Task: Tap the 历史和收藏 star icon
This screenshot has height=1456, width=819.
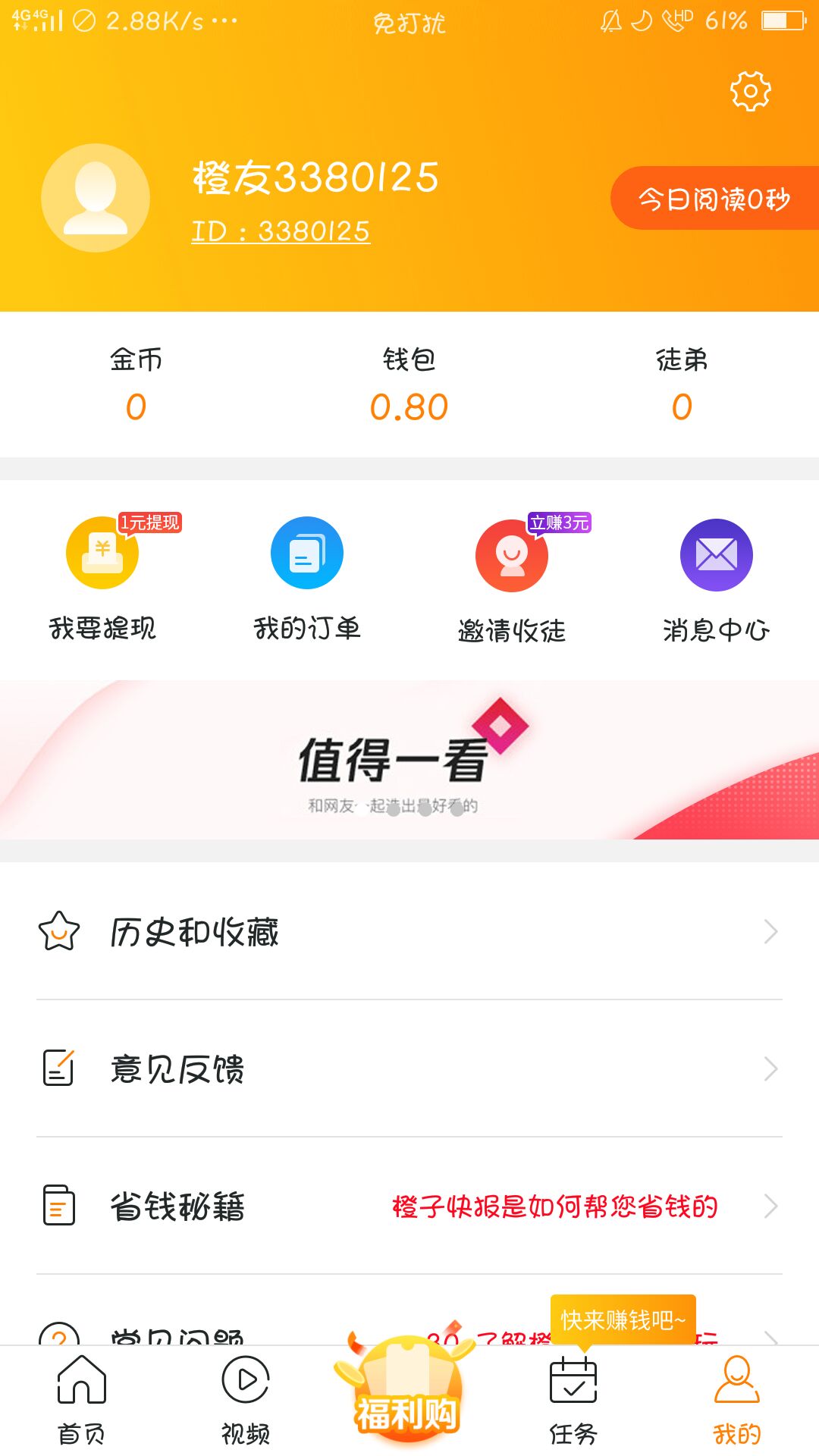Action: (x=60, y=932)
